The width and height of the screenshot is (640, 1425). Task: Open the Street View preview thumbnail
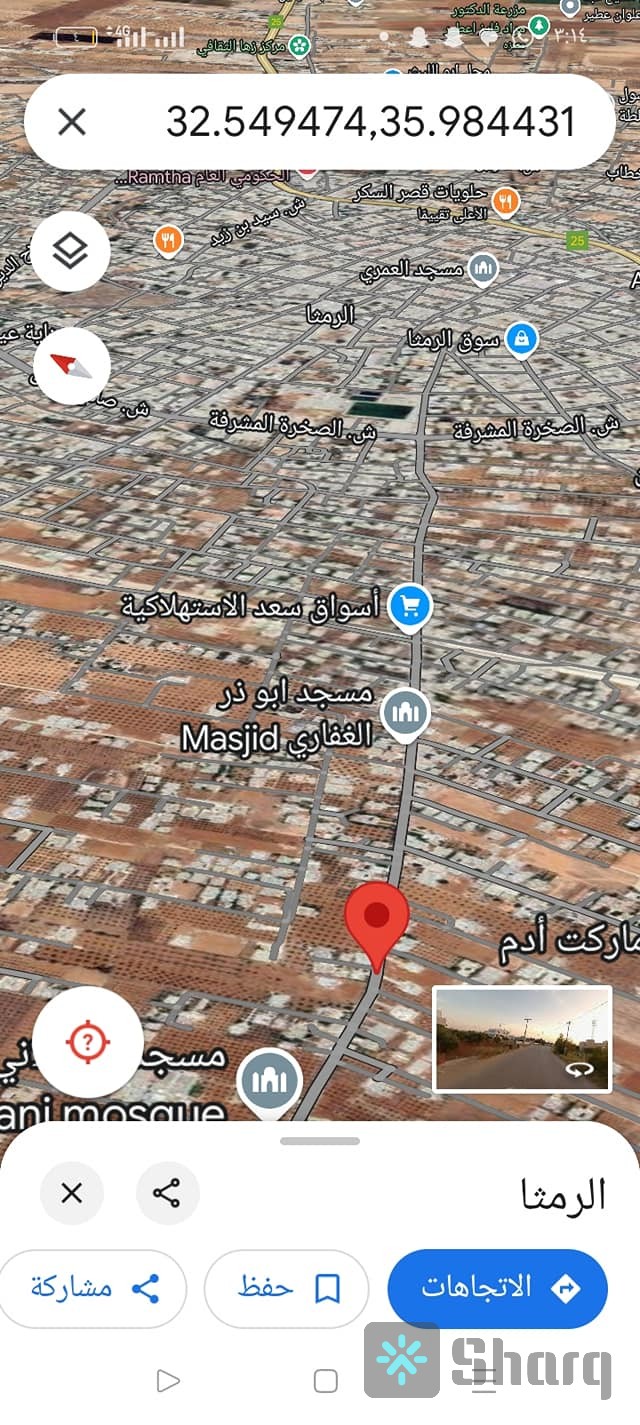(521, 1038)
